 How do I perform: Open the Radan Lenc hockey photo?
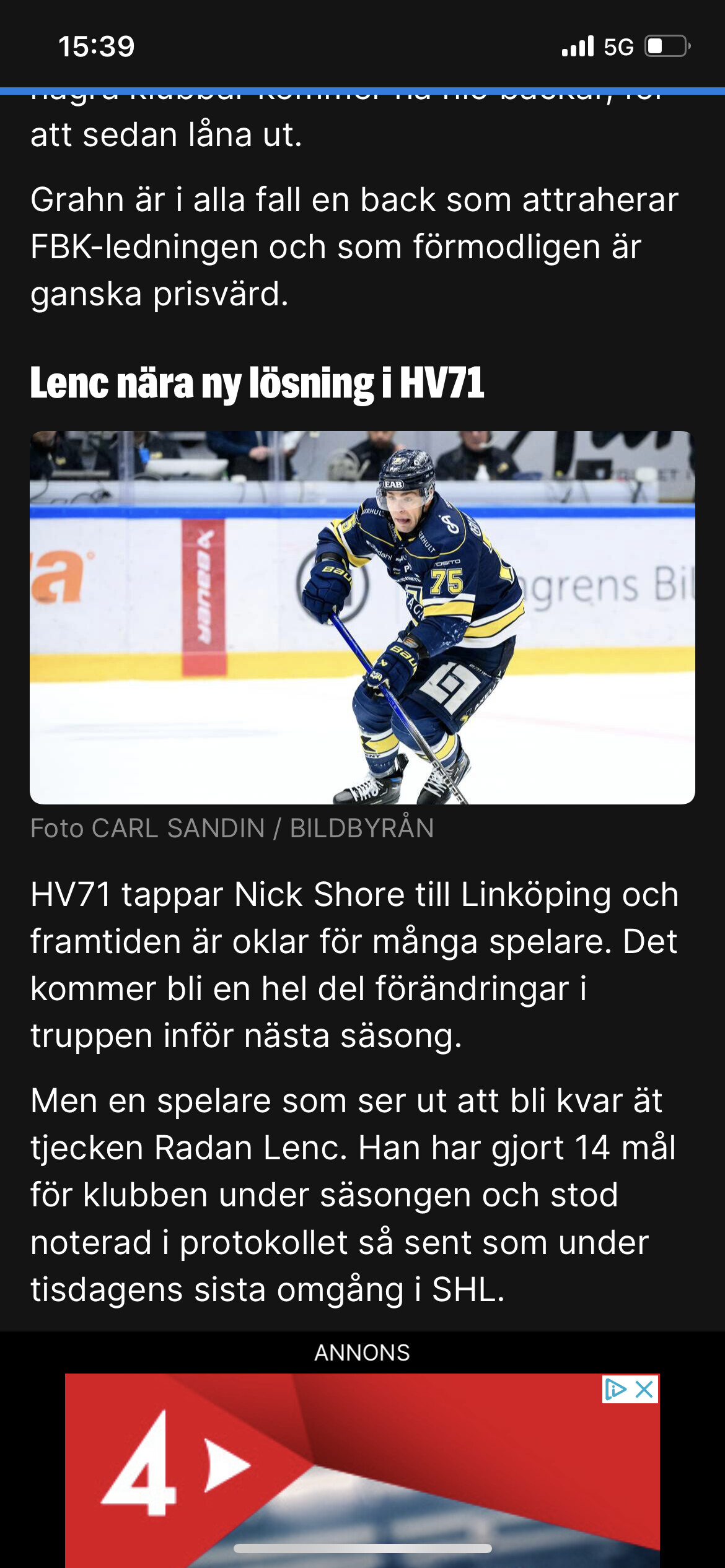(362, 617)
